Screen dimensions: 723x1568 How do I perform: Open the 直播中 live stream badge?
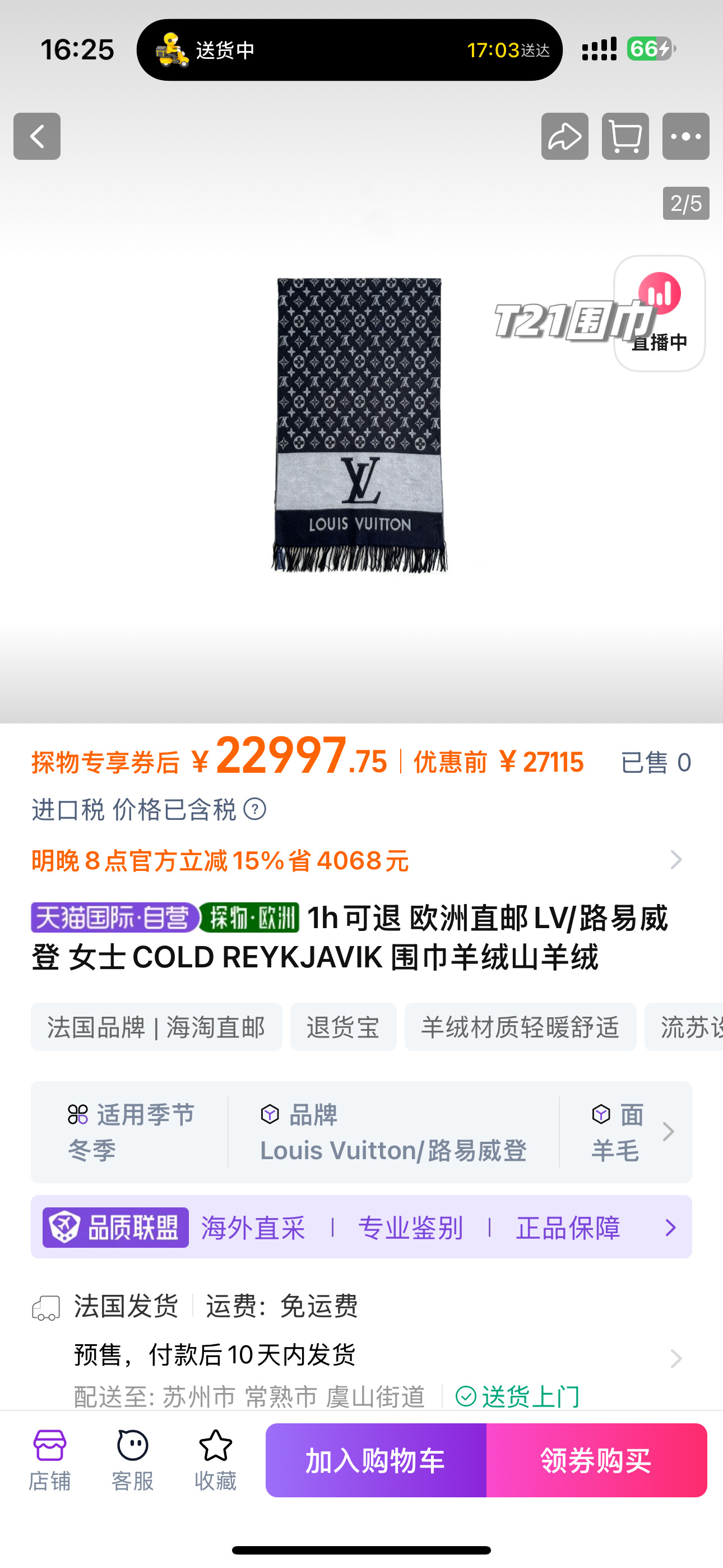[x=660, y=313]
